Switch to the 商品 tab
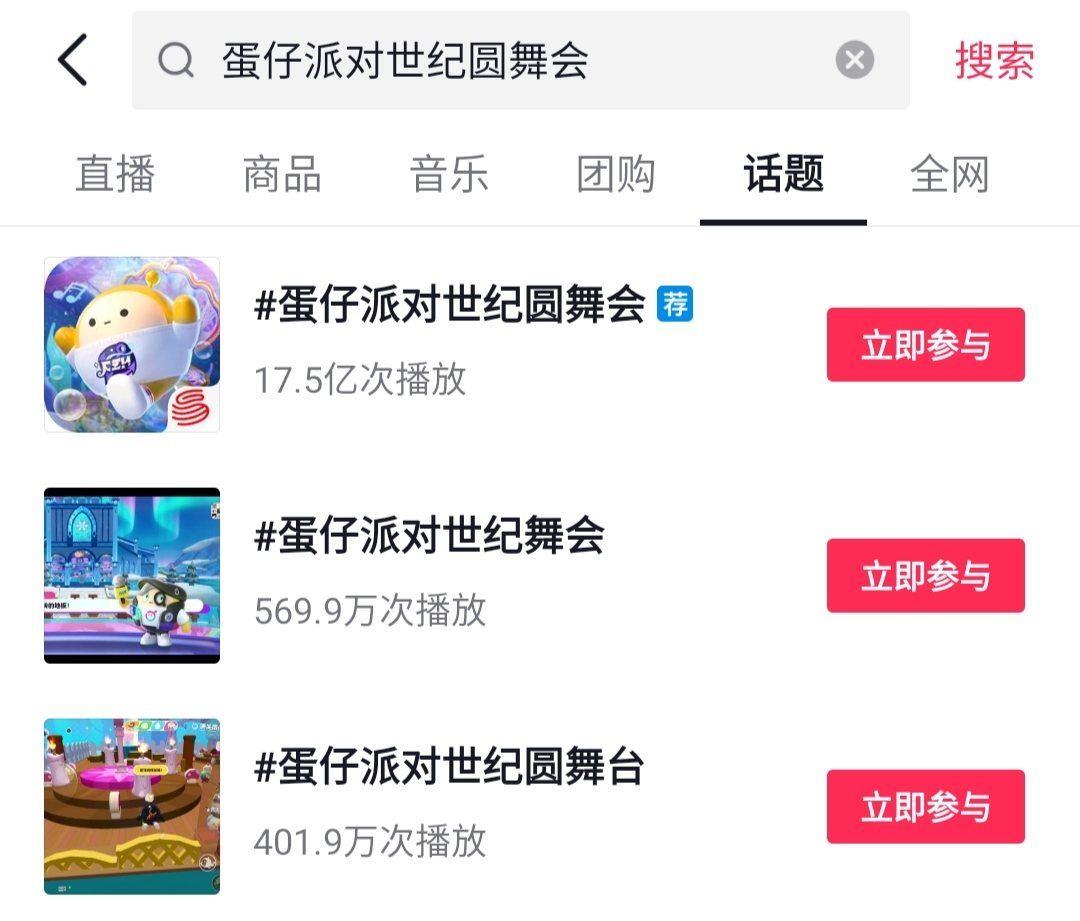This screenshot has width=1080, height=921. (x=282, y=174)
